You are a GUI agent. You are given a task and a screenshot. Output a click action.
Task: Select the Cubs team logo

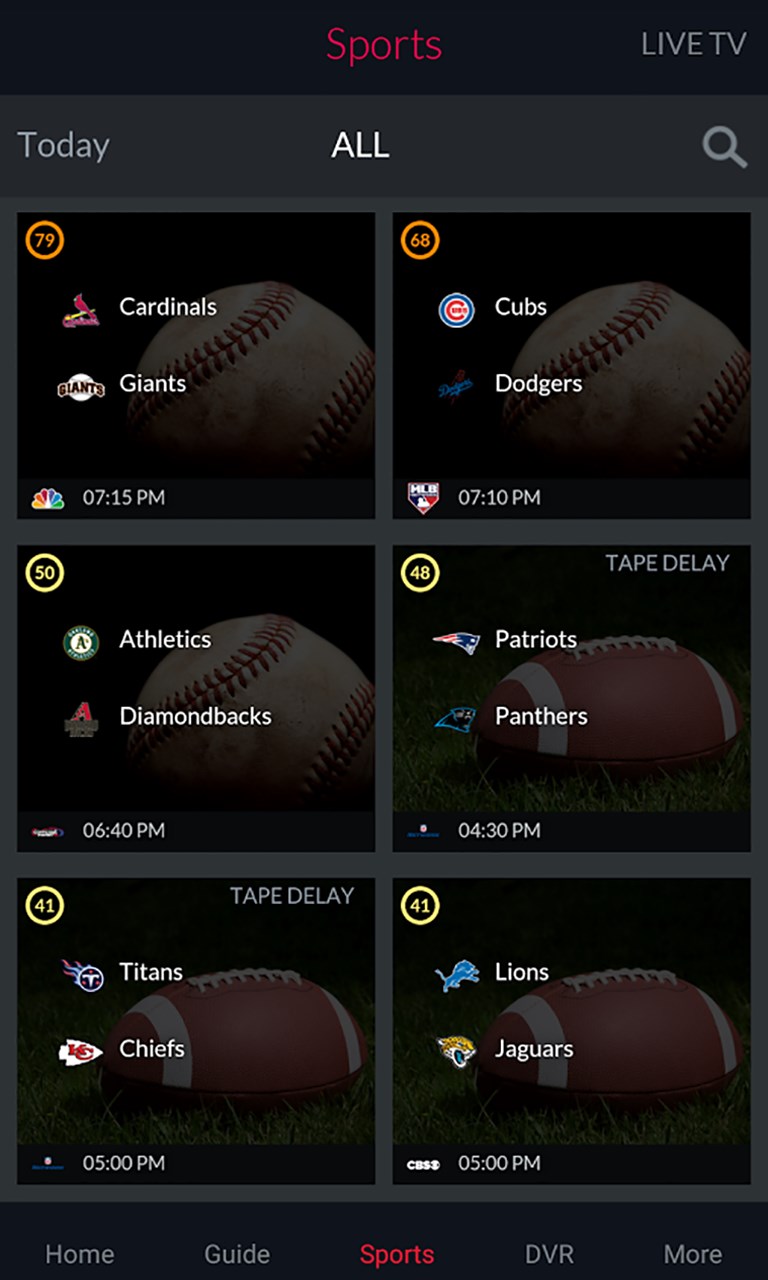[x=455, y=307]
